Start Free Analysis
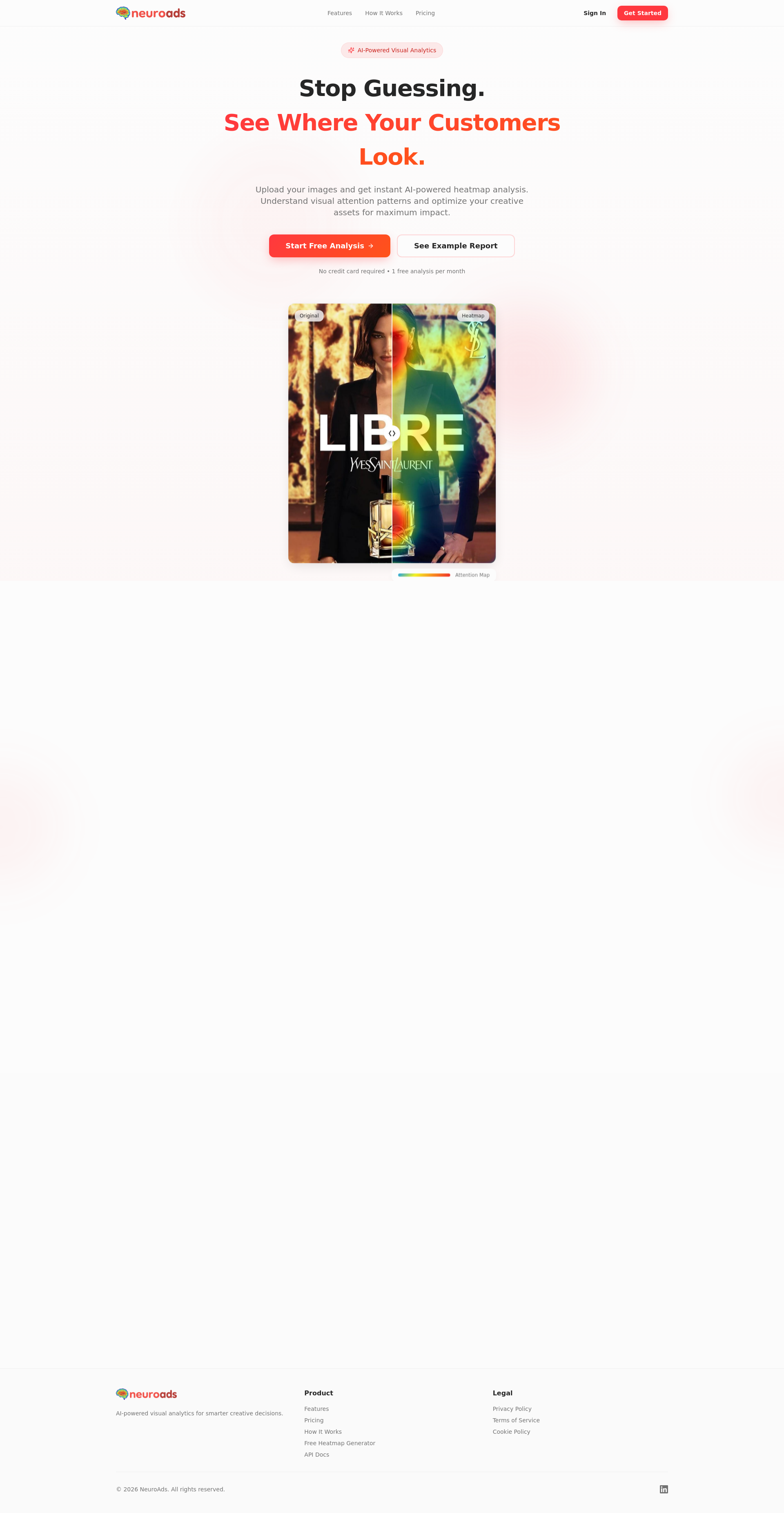The width and height of the screenshot is (784, 1513). tap(330, 245)
